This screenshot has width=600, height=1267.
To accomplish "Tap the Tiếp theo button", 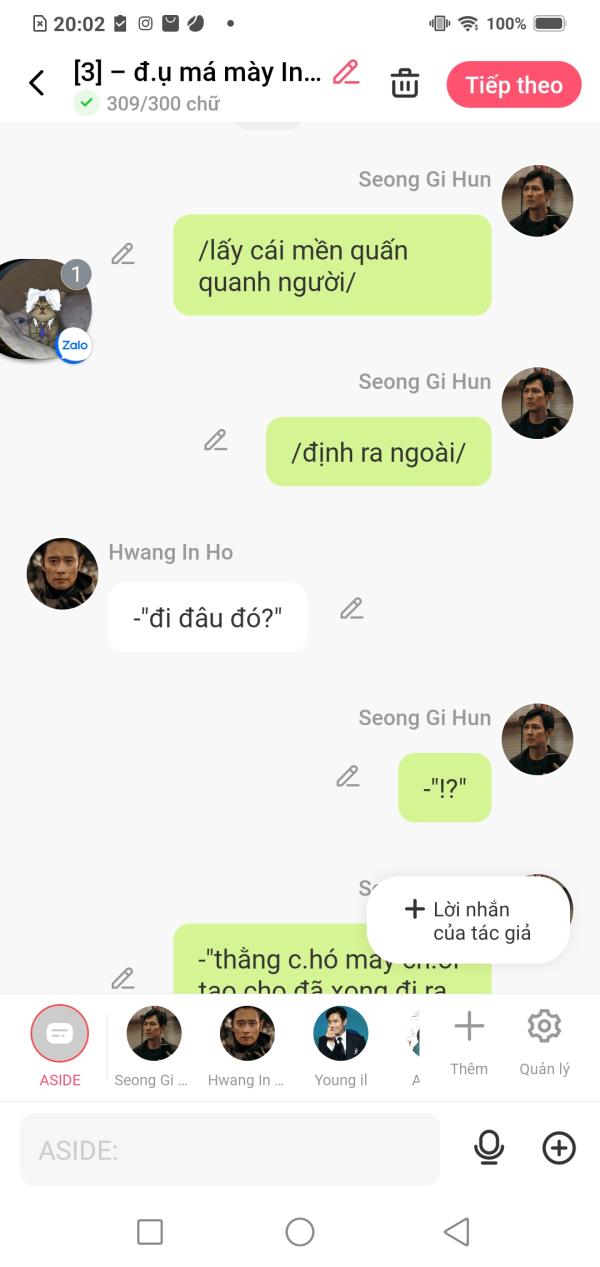I will 513,85.
